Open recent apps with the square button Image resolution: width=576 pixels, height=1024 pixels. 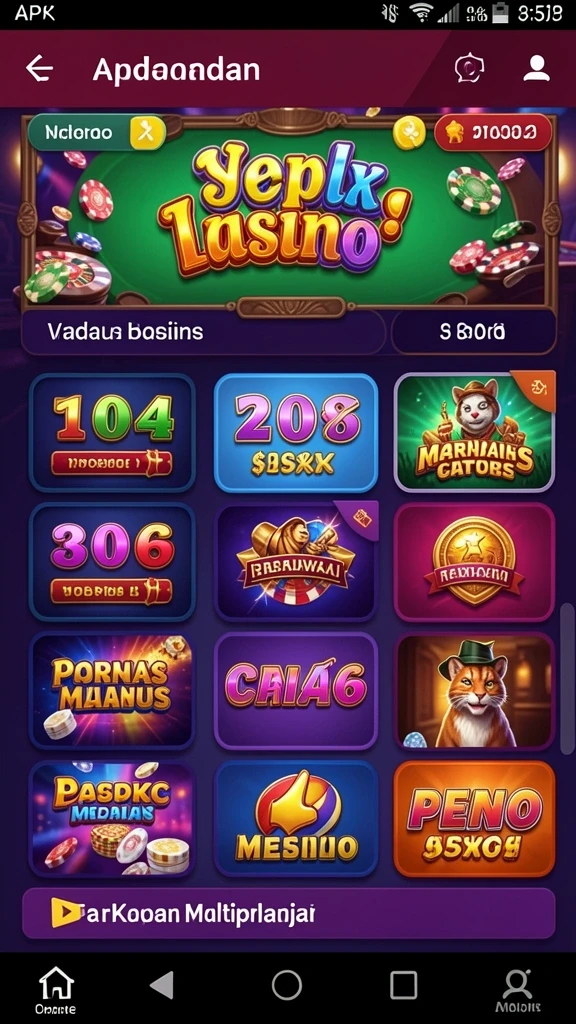tap(403, 984)
